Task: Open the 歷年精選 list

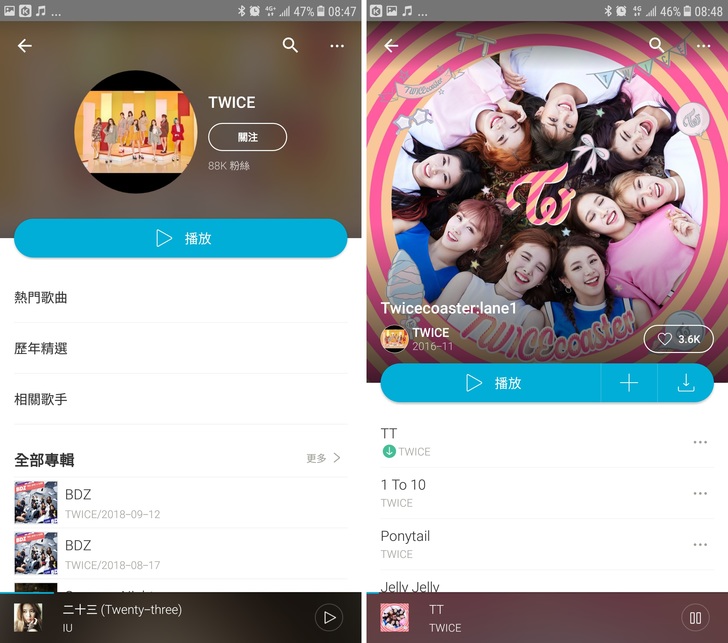Action: (x=180, y=349)
